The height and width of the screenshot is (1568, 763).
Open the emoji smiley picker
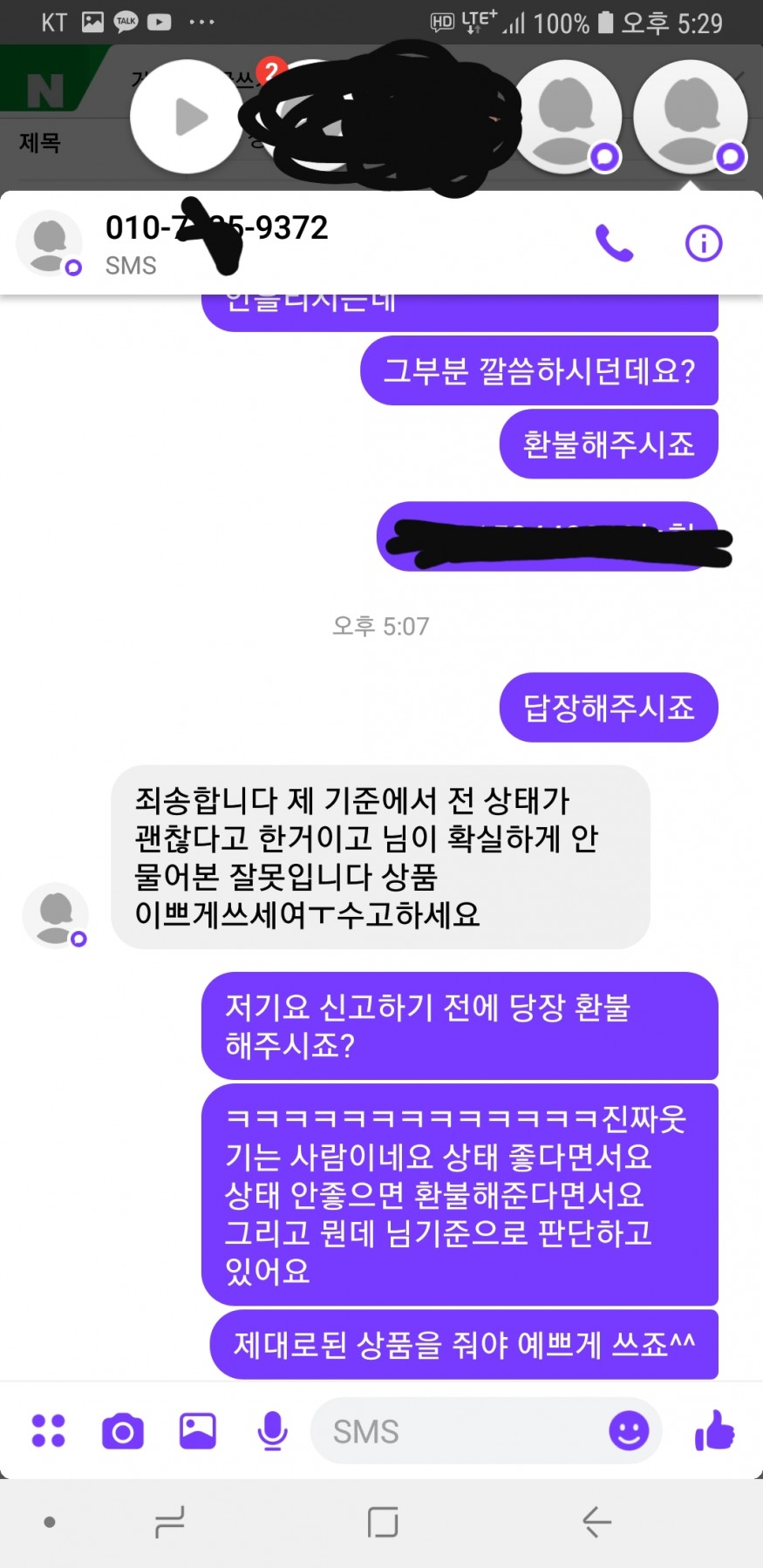[x=628, y=1430]
